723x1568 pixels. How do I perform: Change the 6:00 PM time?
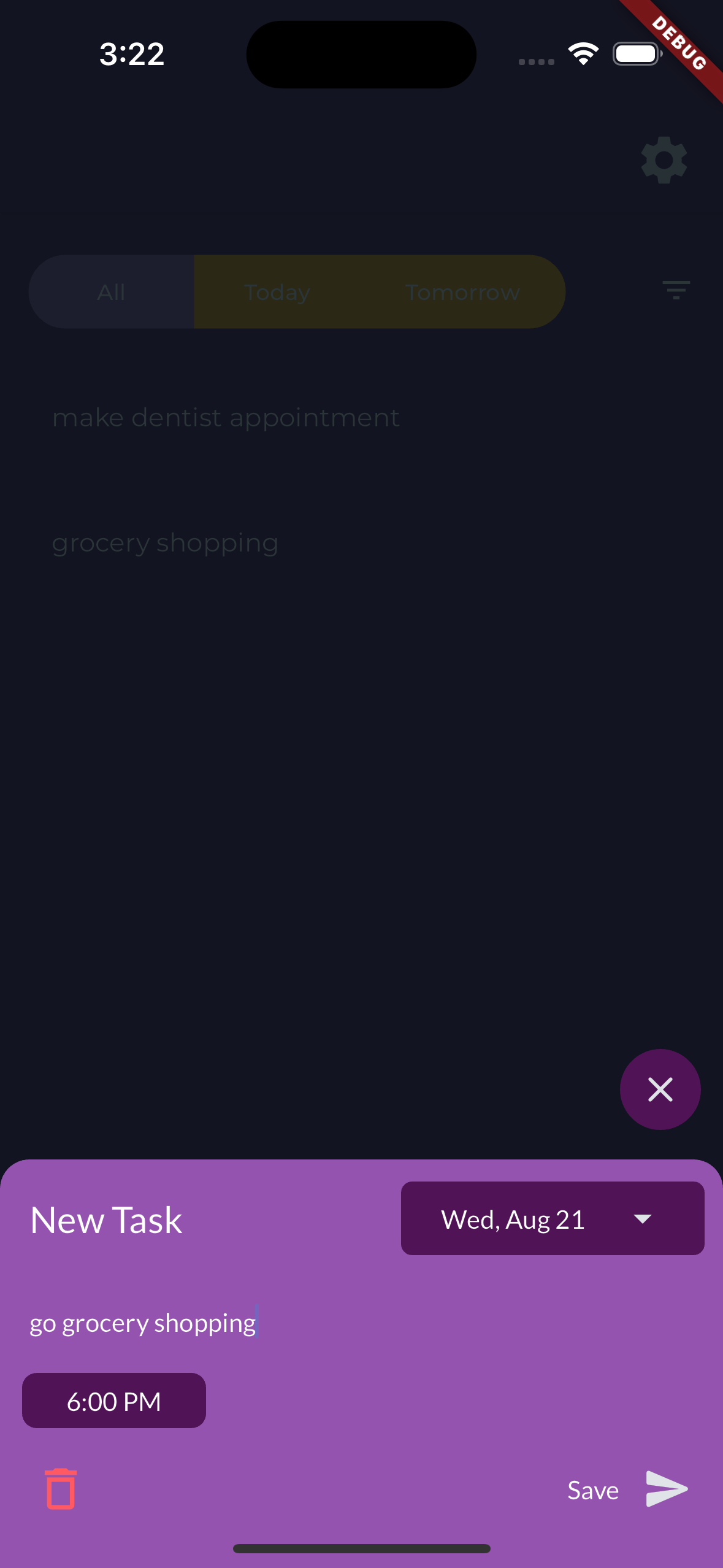pos(114,1401)
